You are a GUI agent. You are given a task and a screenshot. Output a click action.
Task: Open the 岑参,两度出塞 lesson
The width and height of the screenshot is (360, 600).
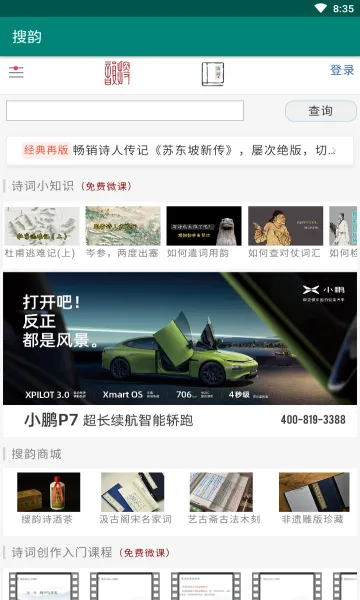[x=123, y=232]
